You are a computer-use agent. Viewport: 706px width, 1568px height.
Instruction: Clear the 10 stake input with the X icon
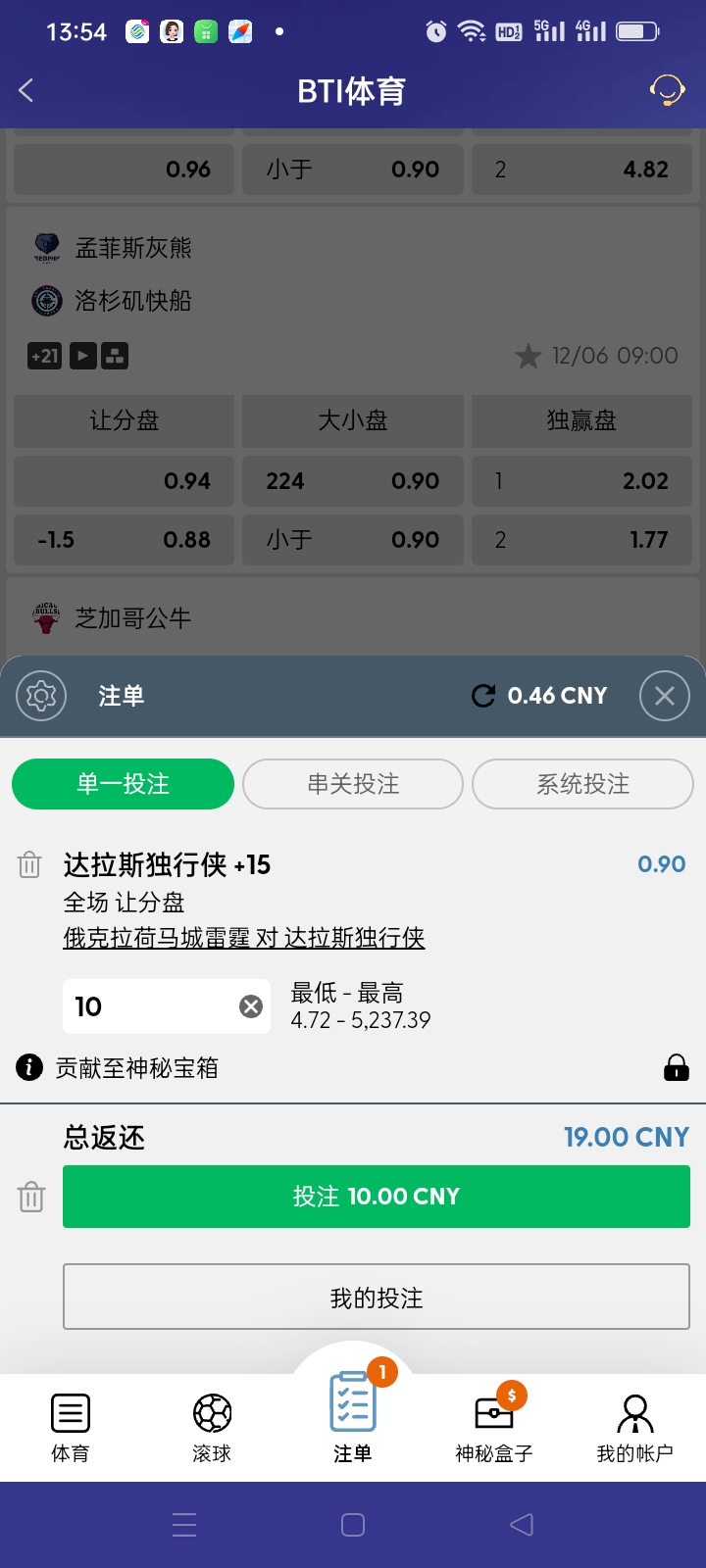click(x=250, y=1005)
